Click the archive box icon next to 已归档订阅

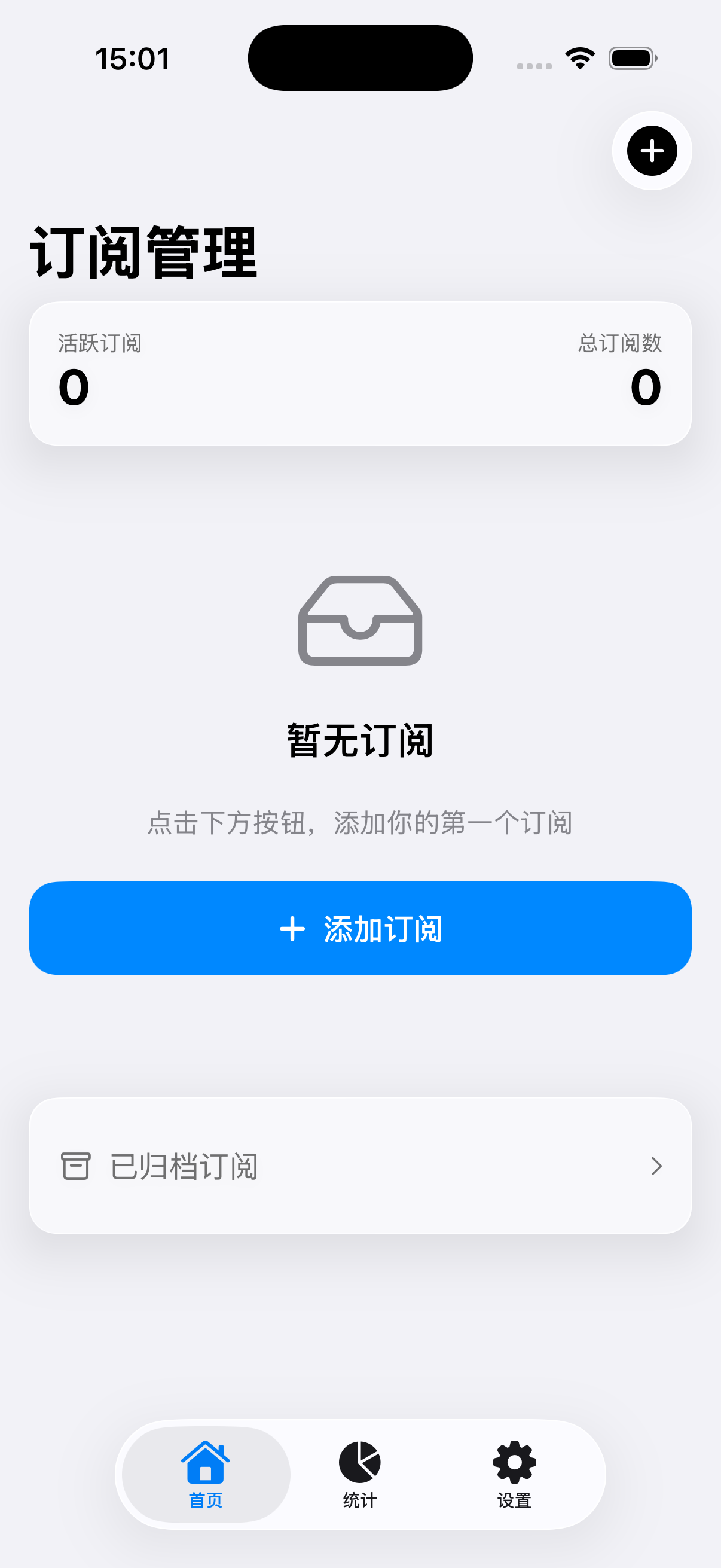[x=76, y=1165]
